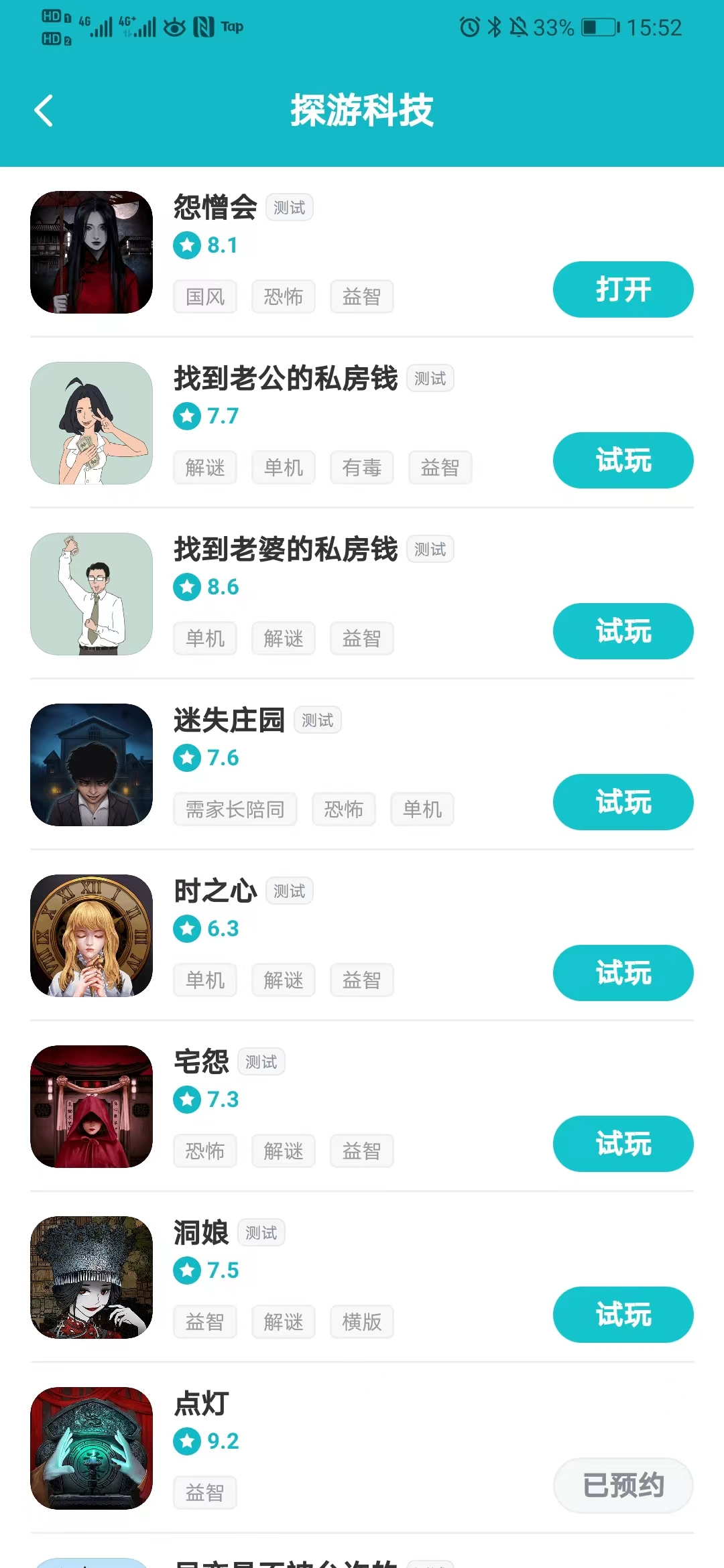The width and height of the screenshot is (724, 1568).
Task: Try playing 迷失庄园 via 试玩
Action: click(x=623, y=802)
